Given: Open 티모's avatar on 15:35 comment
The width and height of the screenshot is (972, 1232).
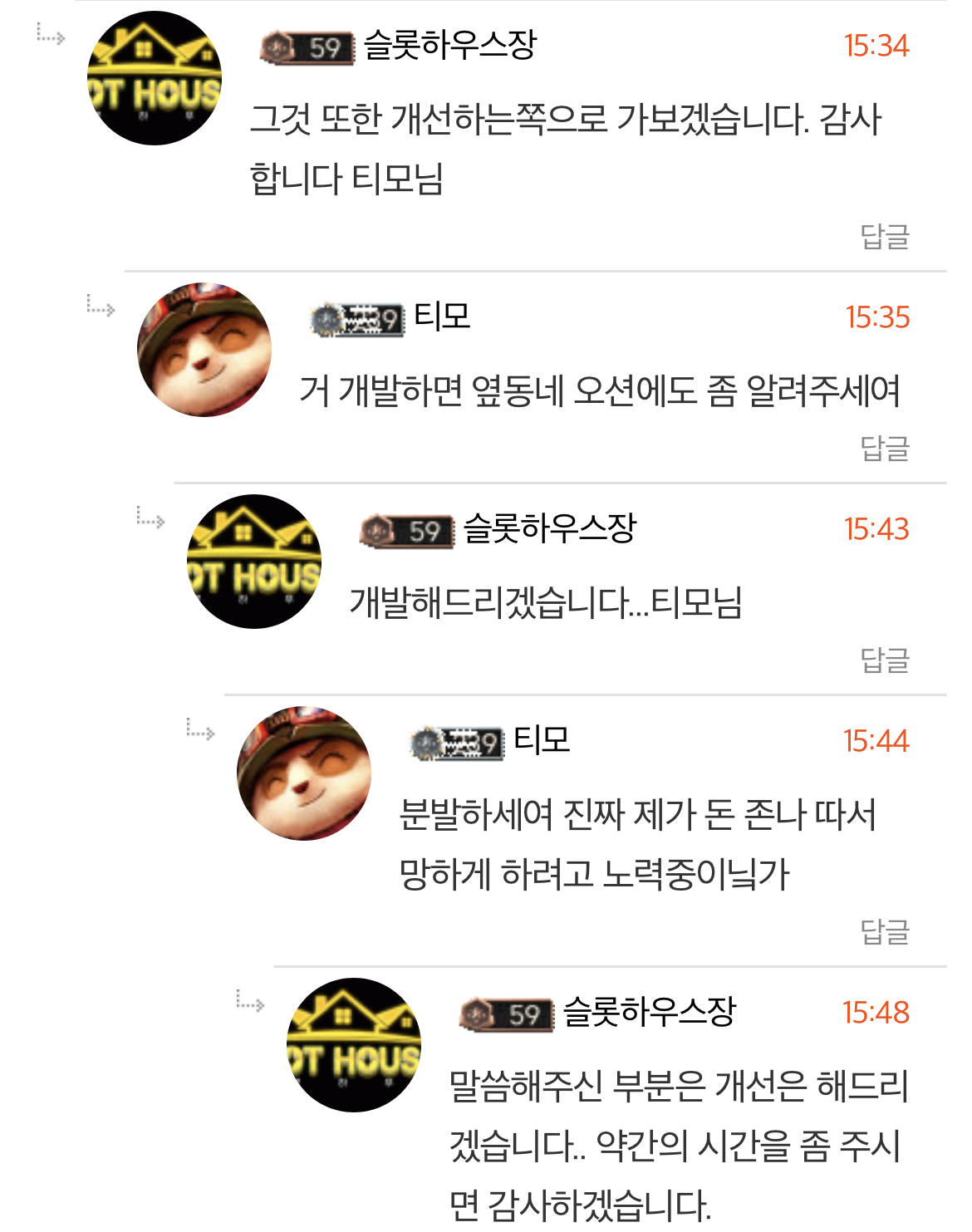Looking at the screenshot, I should (x=204, y=350).
